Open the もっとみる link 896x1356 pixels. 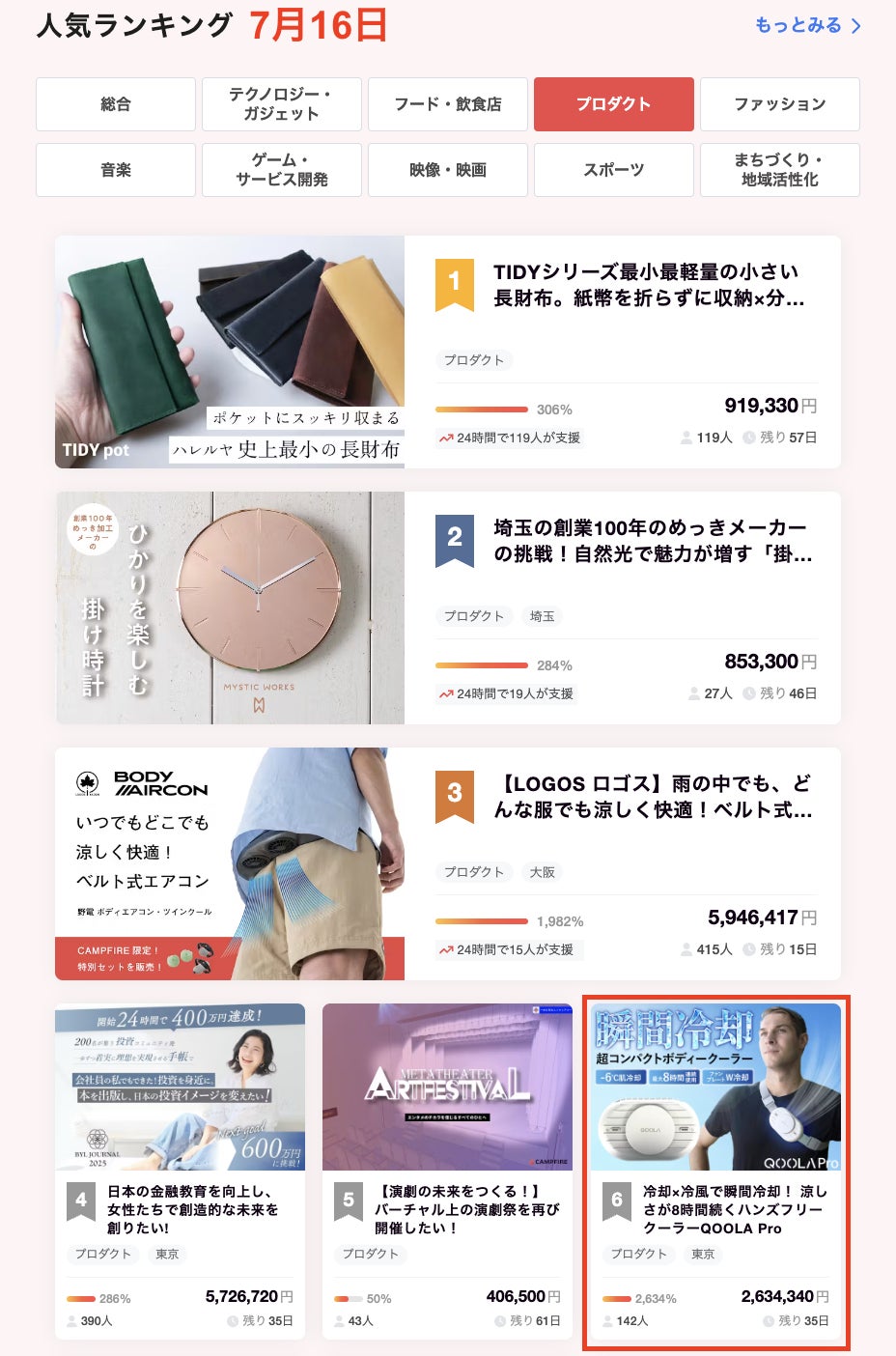tap(807, 26)
